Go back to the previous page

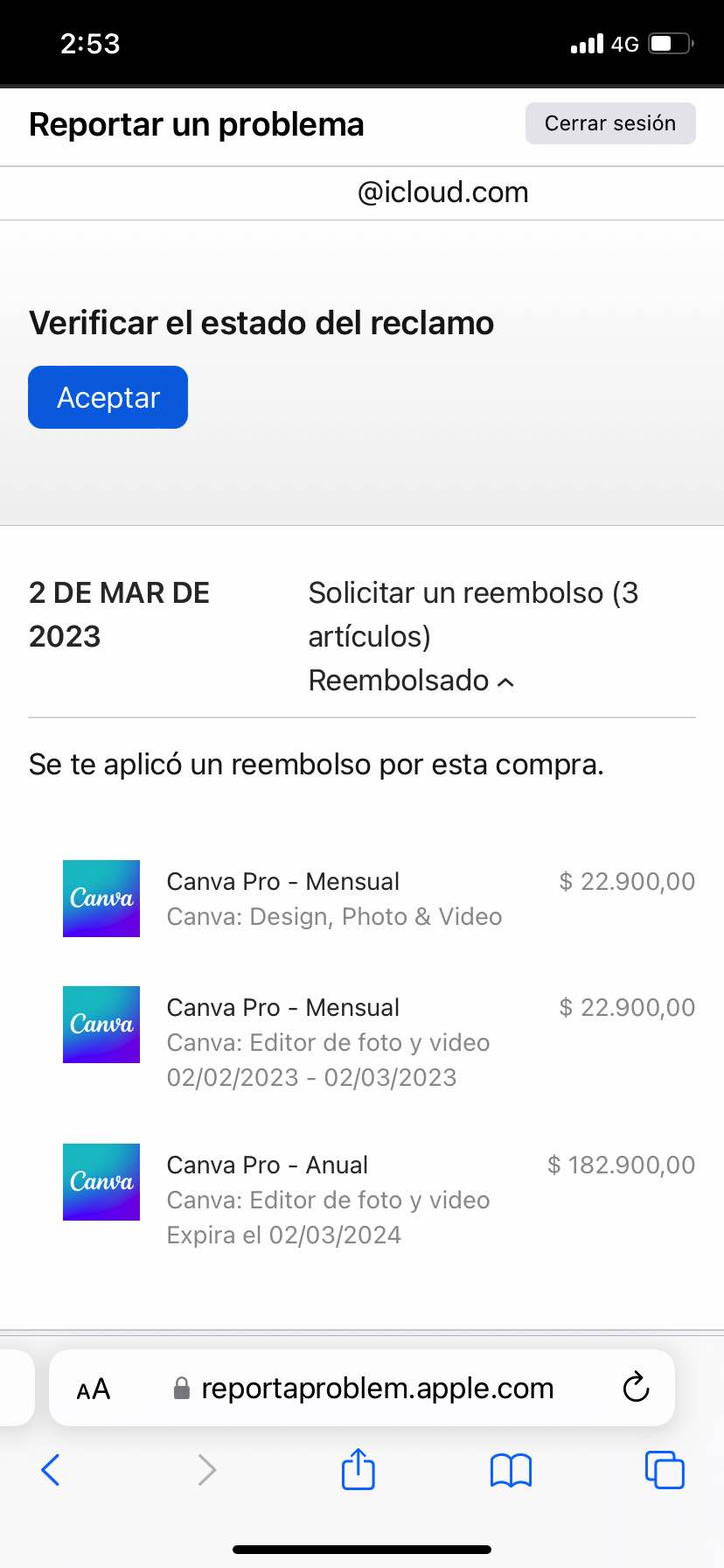[52, 1469]
